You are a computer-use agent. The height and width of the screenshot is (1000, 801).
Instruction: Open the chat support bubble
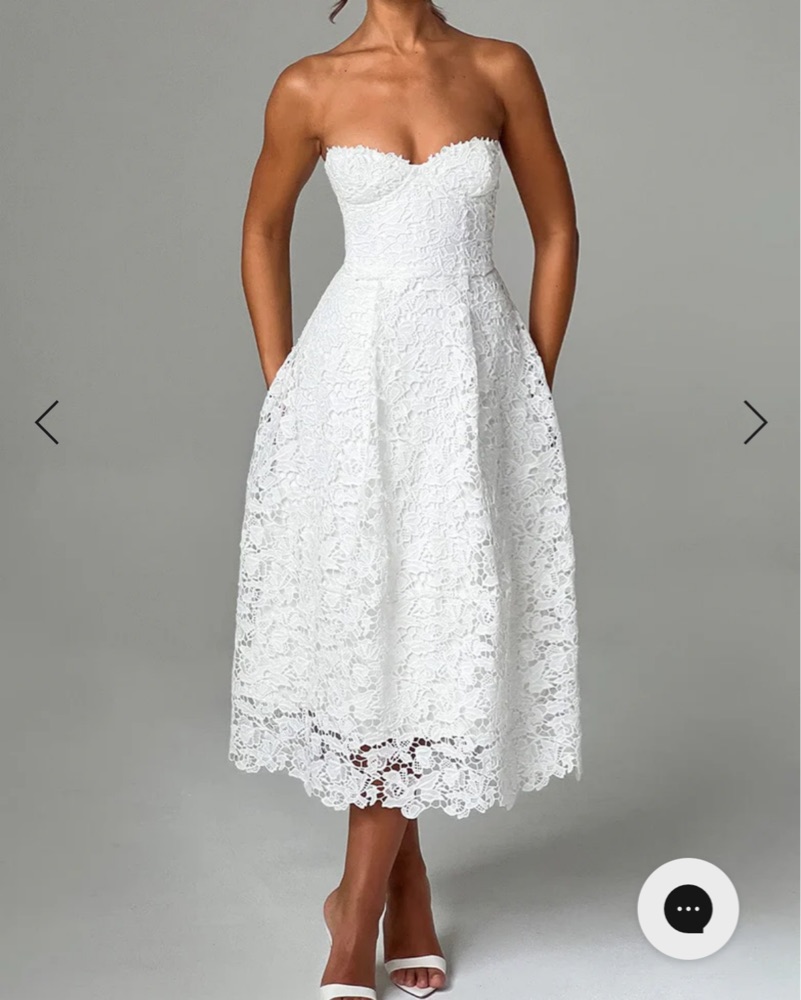[688, 909]
